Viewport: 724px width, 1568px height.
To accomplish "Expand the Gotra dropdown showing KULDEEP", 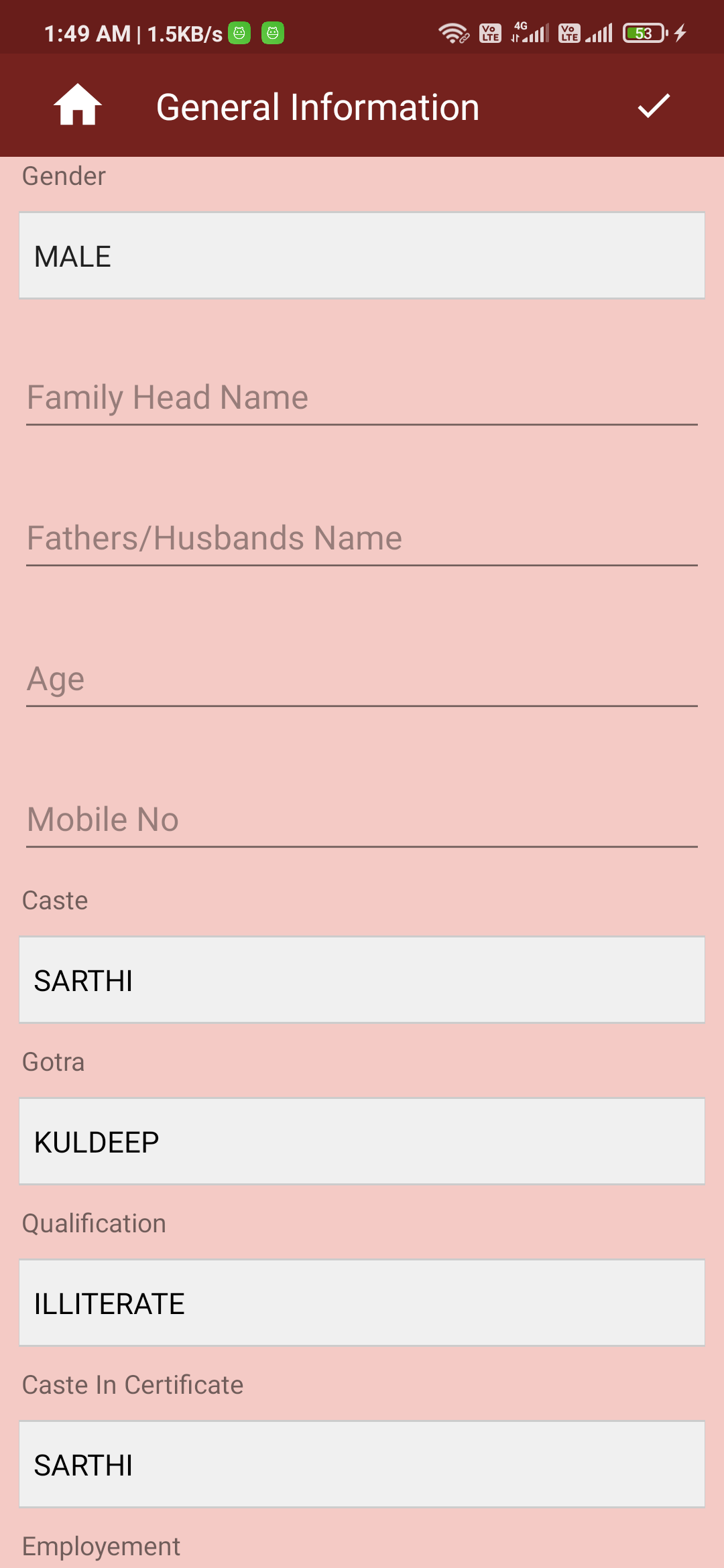I will 362,1141.
